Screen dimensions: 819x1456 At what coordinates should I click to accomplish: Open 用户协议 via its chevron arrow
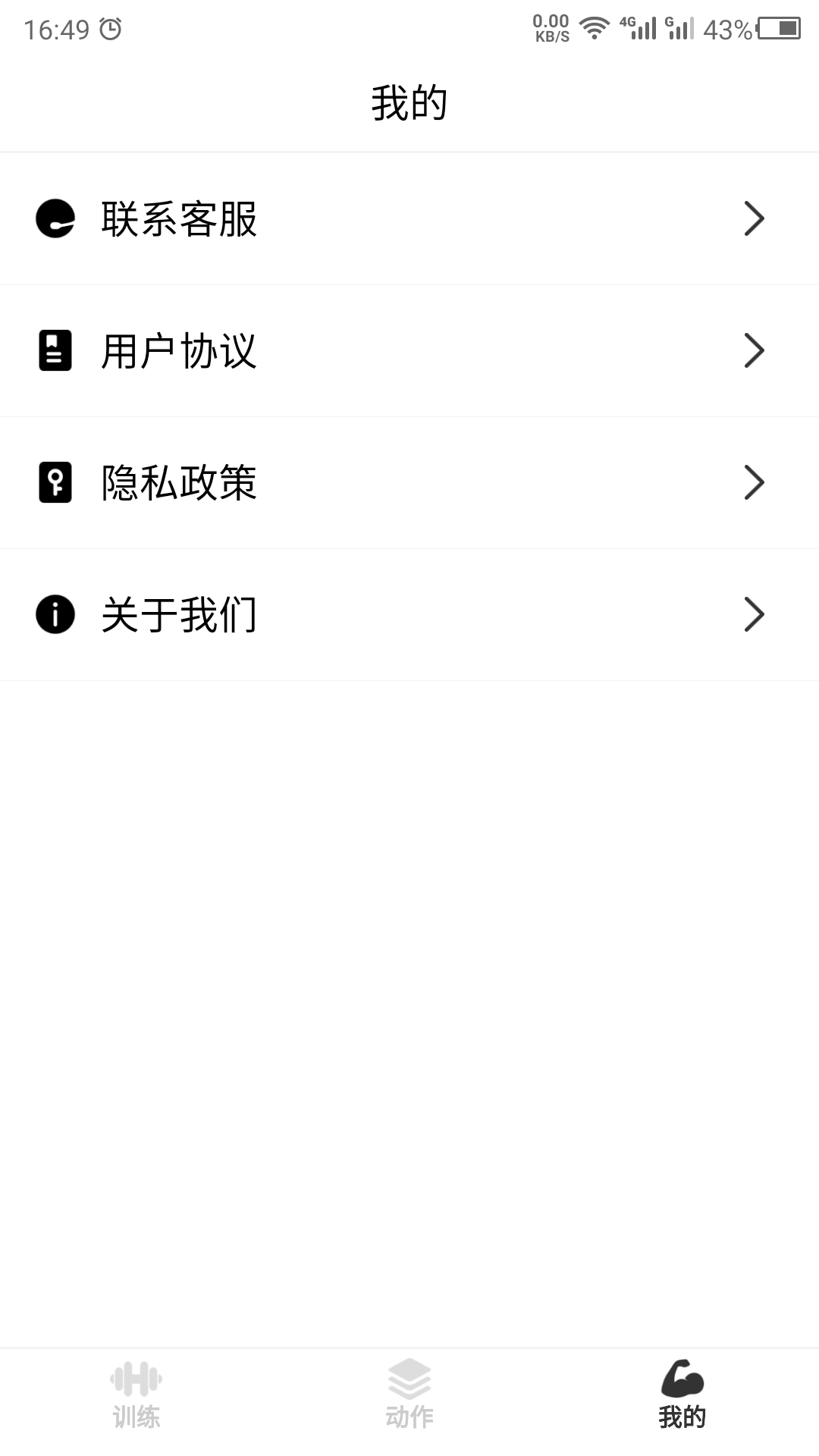[754, 350]
